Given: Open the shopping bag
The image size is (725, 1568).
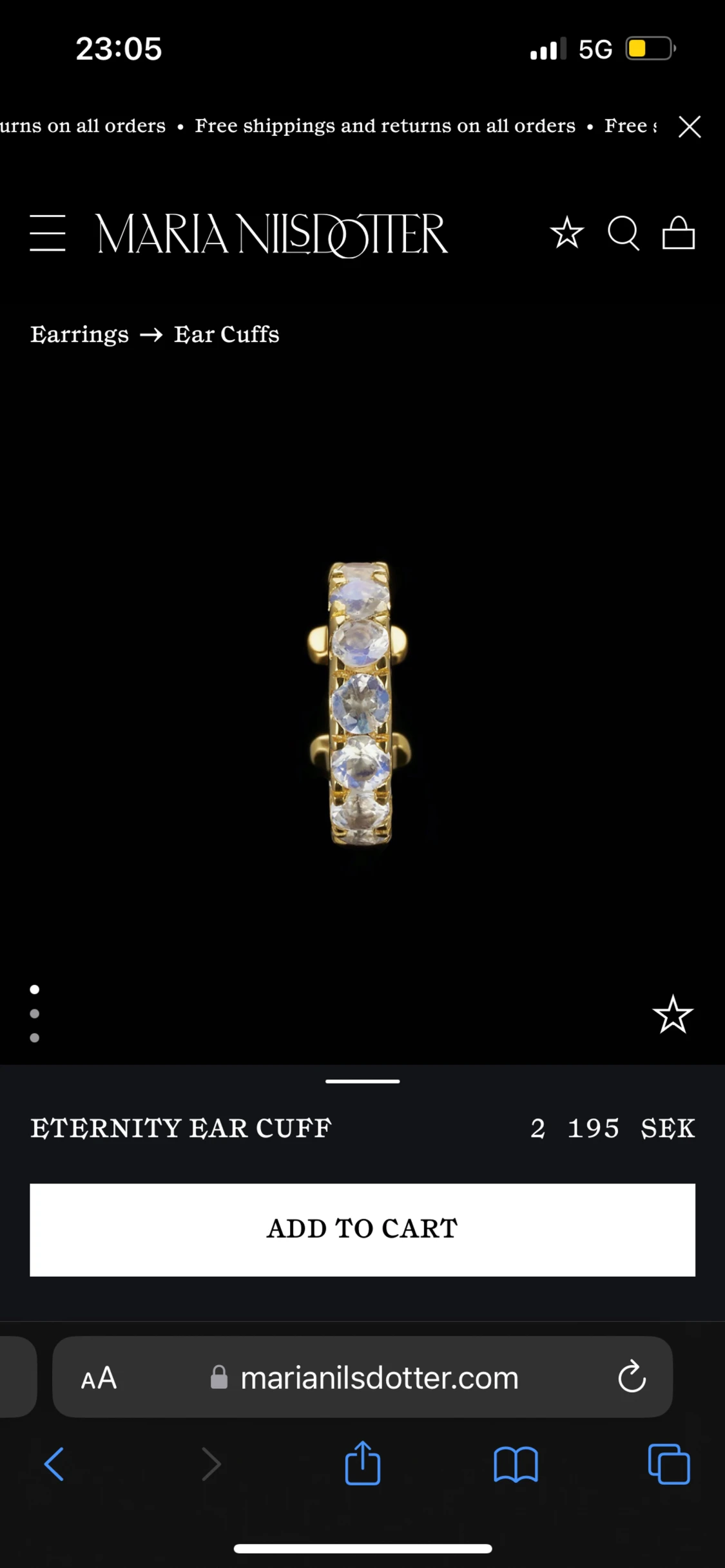Looking at the screenshot, I should 678,234.
